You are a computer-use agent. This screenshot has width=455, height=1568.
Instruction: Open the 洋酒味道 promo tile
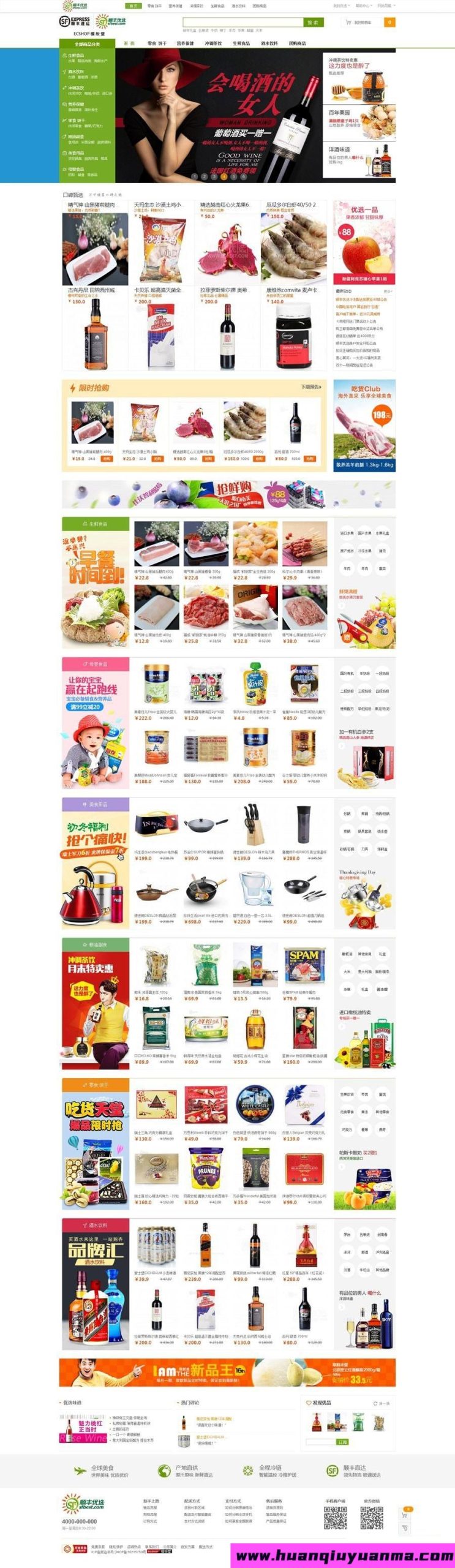(x=359, y=160)
